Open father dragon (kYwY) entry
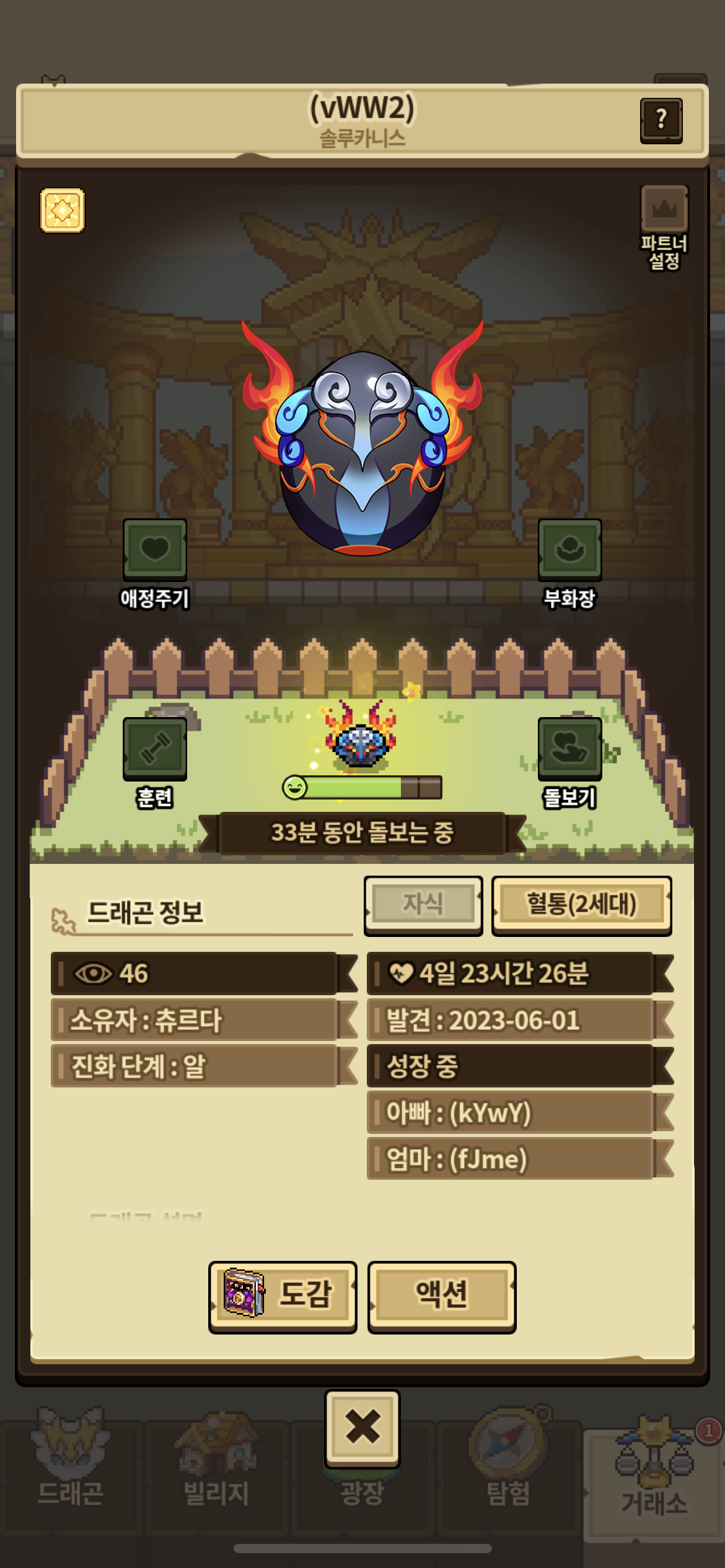 (511, 1113)
